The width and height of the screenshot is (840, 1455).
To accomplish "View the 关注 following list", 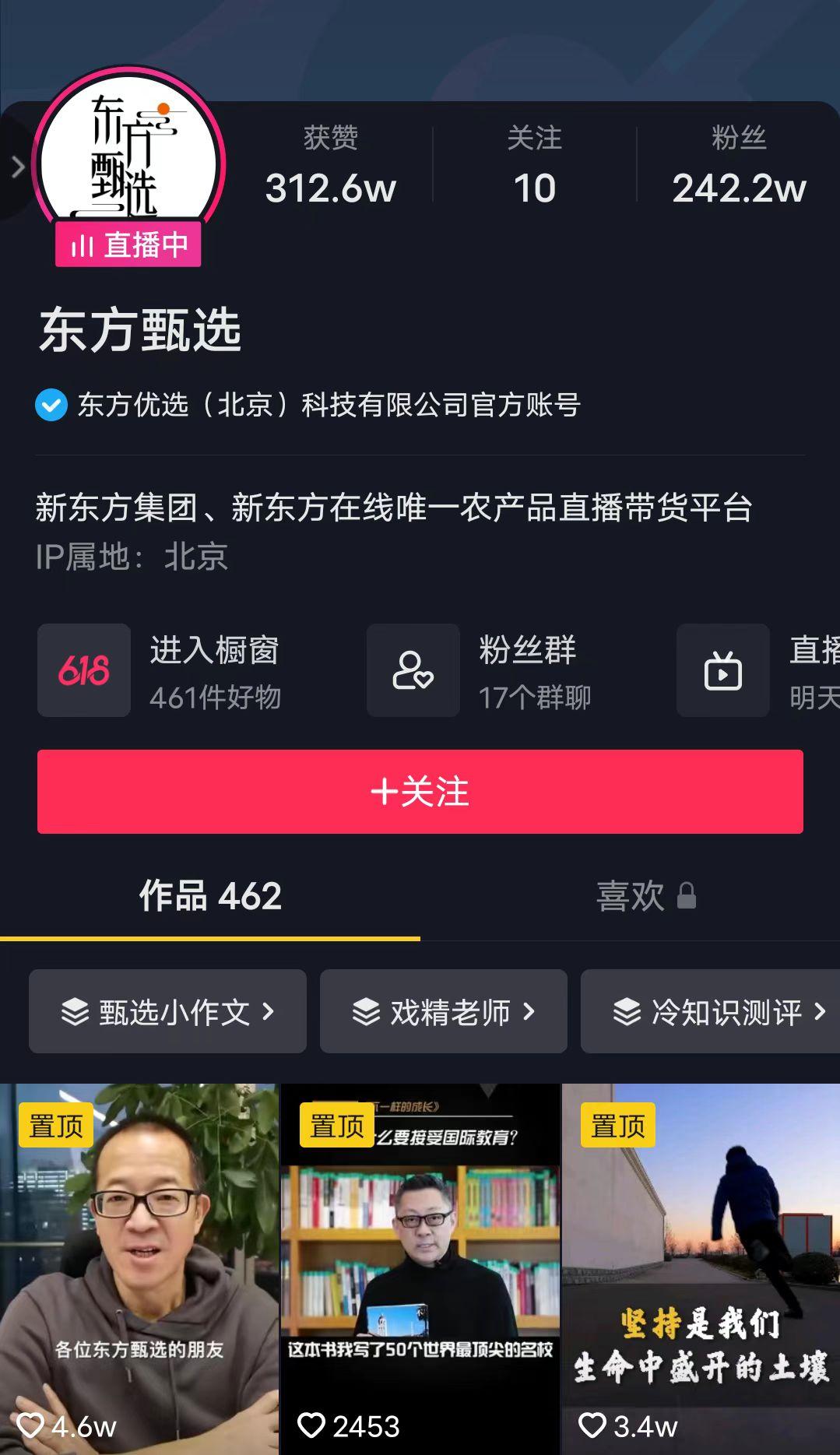I will [534, 167].
